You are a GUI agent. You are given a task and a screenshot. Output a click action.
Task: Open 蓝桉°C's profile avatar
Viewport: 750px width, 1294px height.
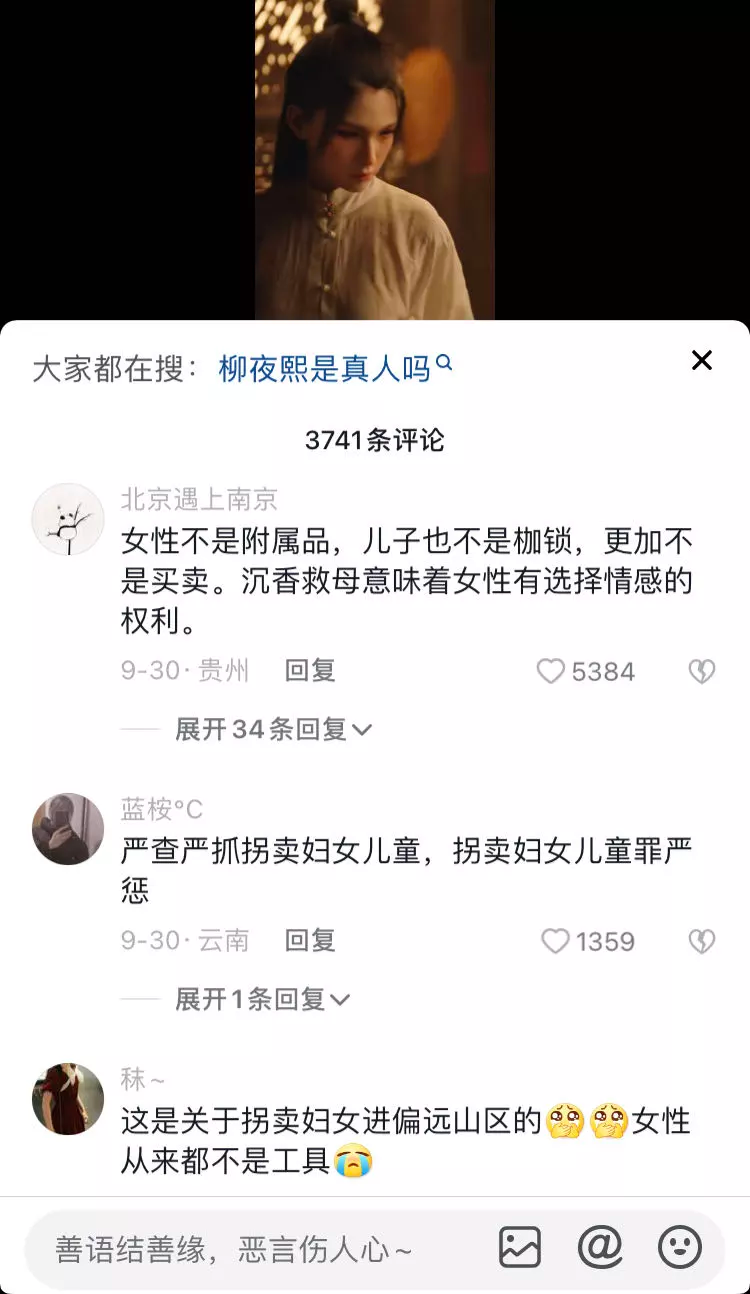coord(68,829)
